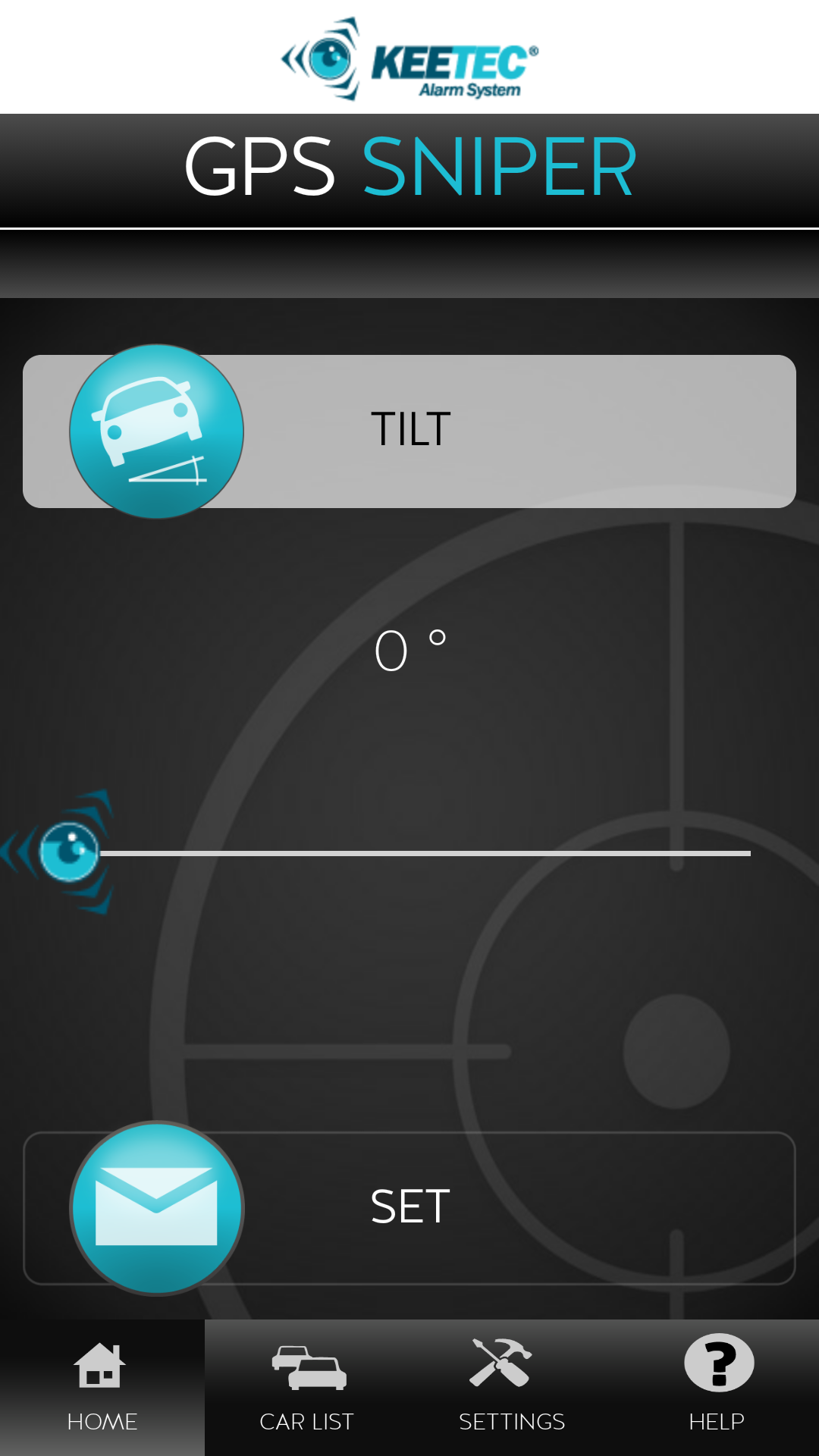Open the CAR LIST tab

pos(307,1388)
